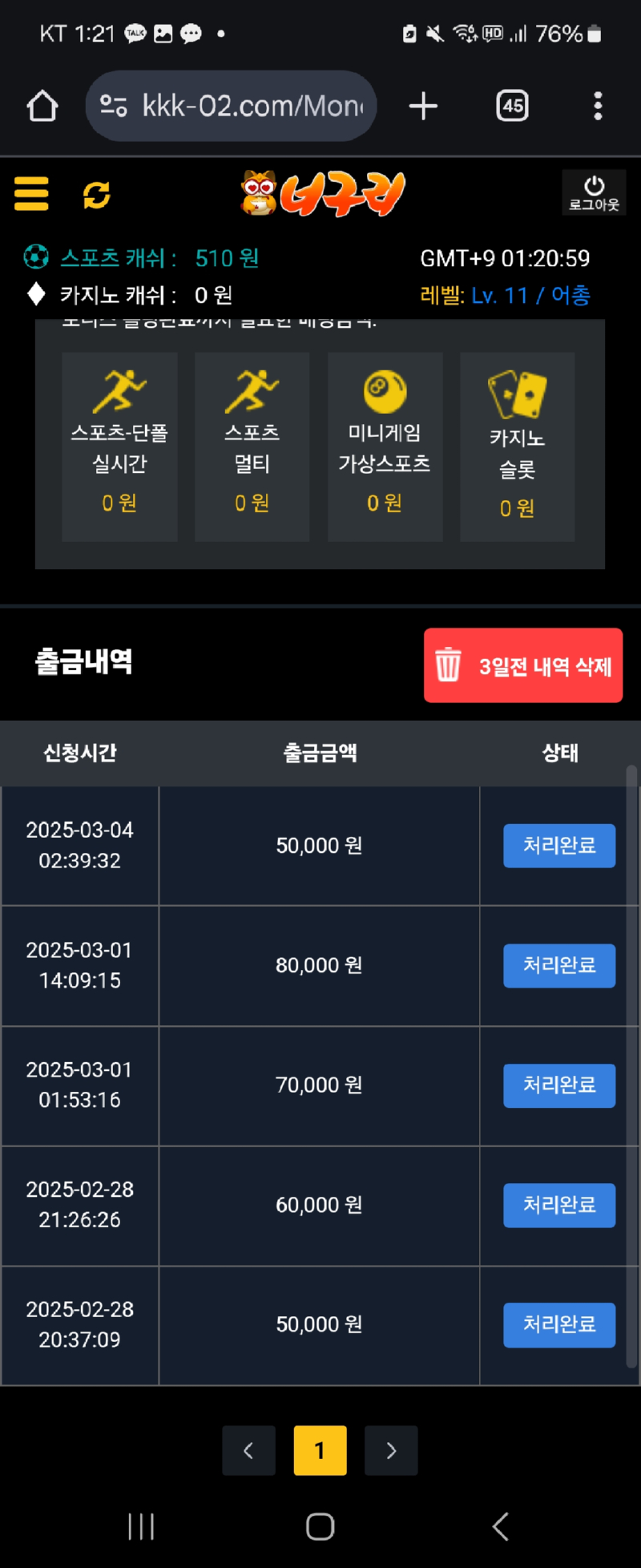Open the browser home page
The width and height of the screenshot is (641, 1568).
coord(42,106)
